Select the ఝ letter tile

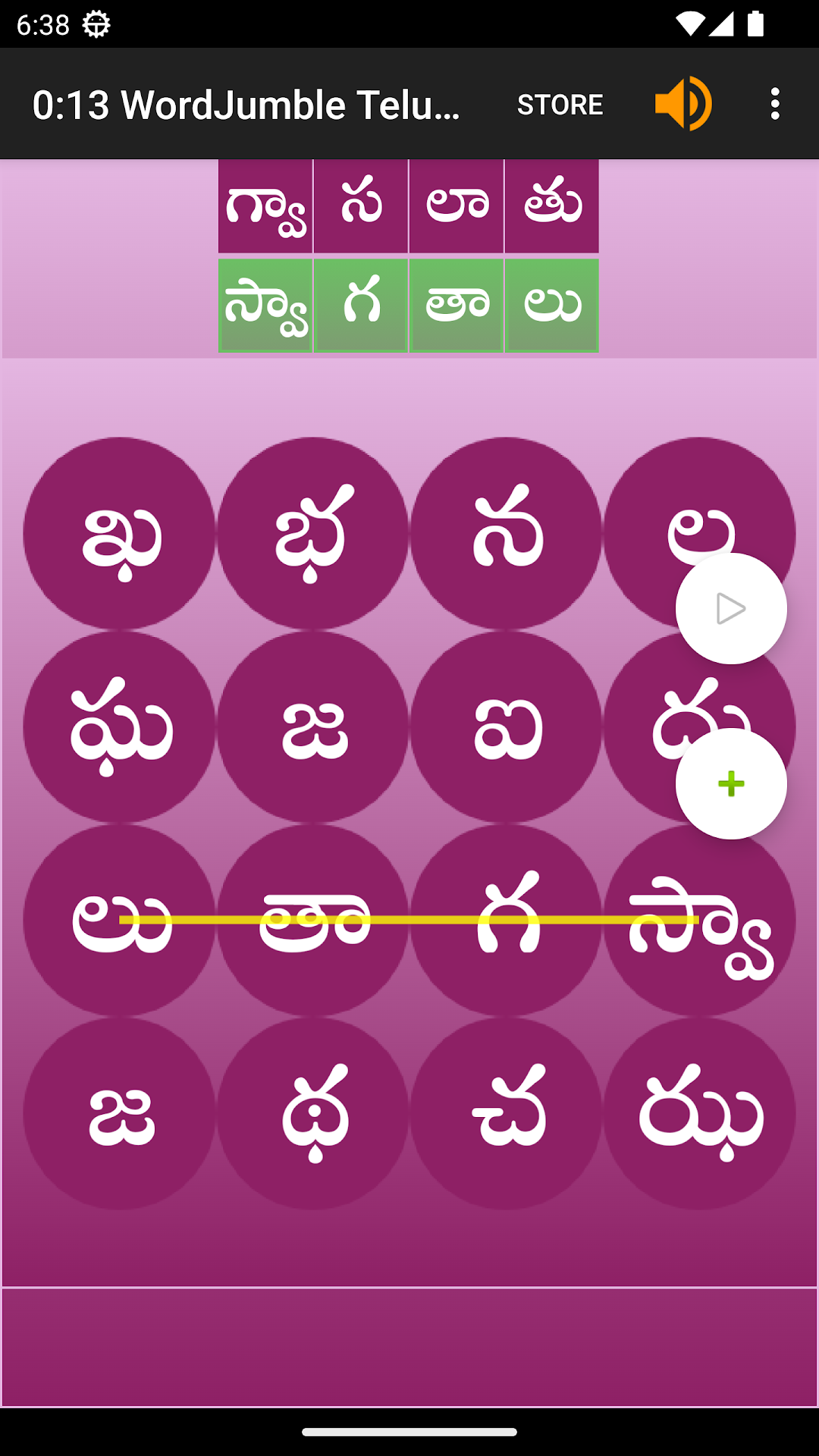(699, 1113)
